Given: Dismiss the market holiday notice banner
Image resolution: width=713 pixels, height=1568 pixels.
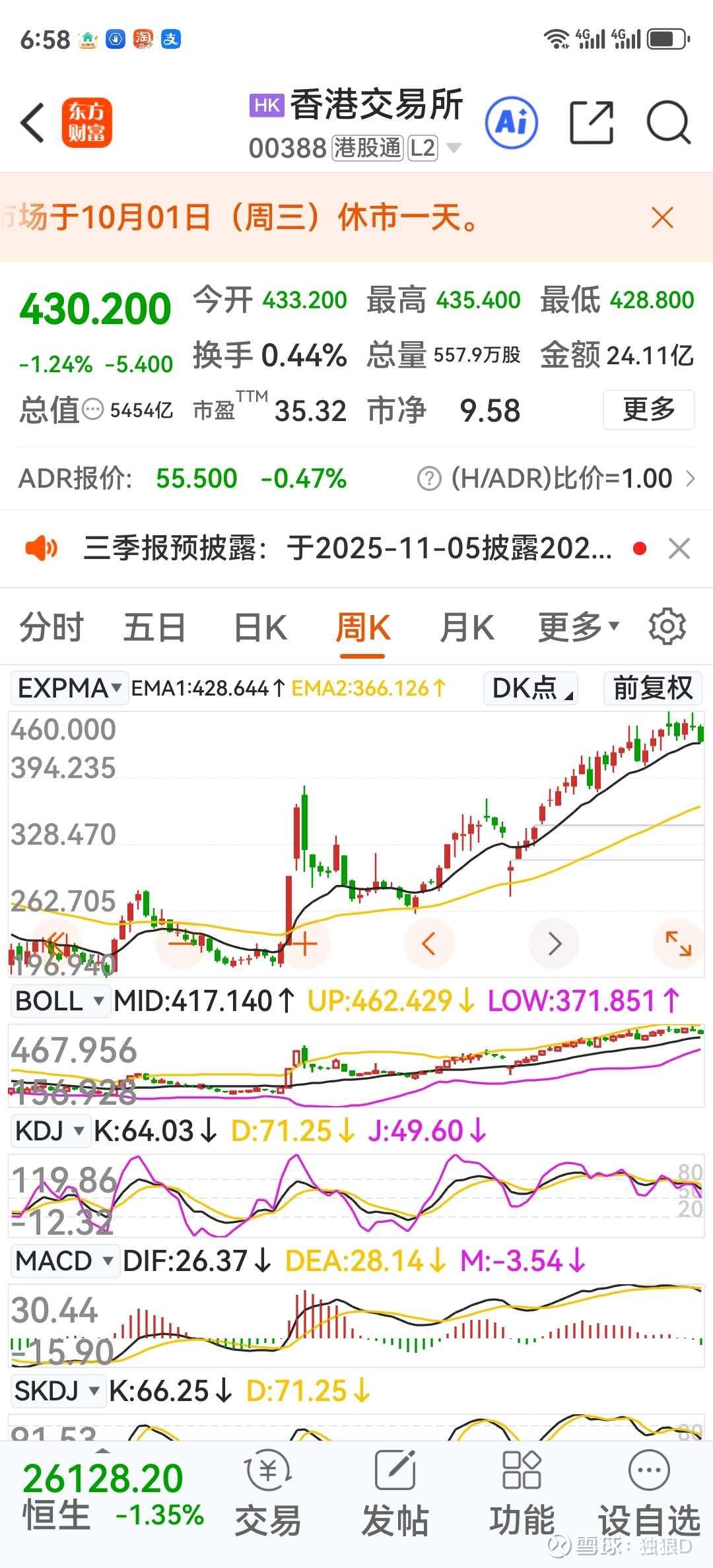Looking at the screenshot, I should 662,217.
